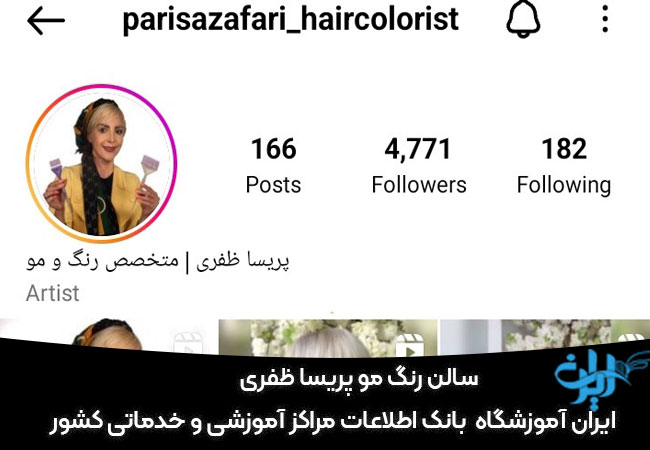Open the three-dot overflow menu
The width and height of the screenshot is (650, 450).
coord(604,20)
